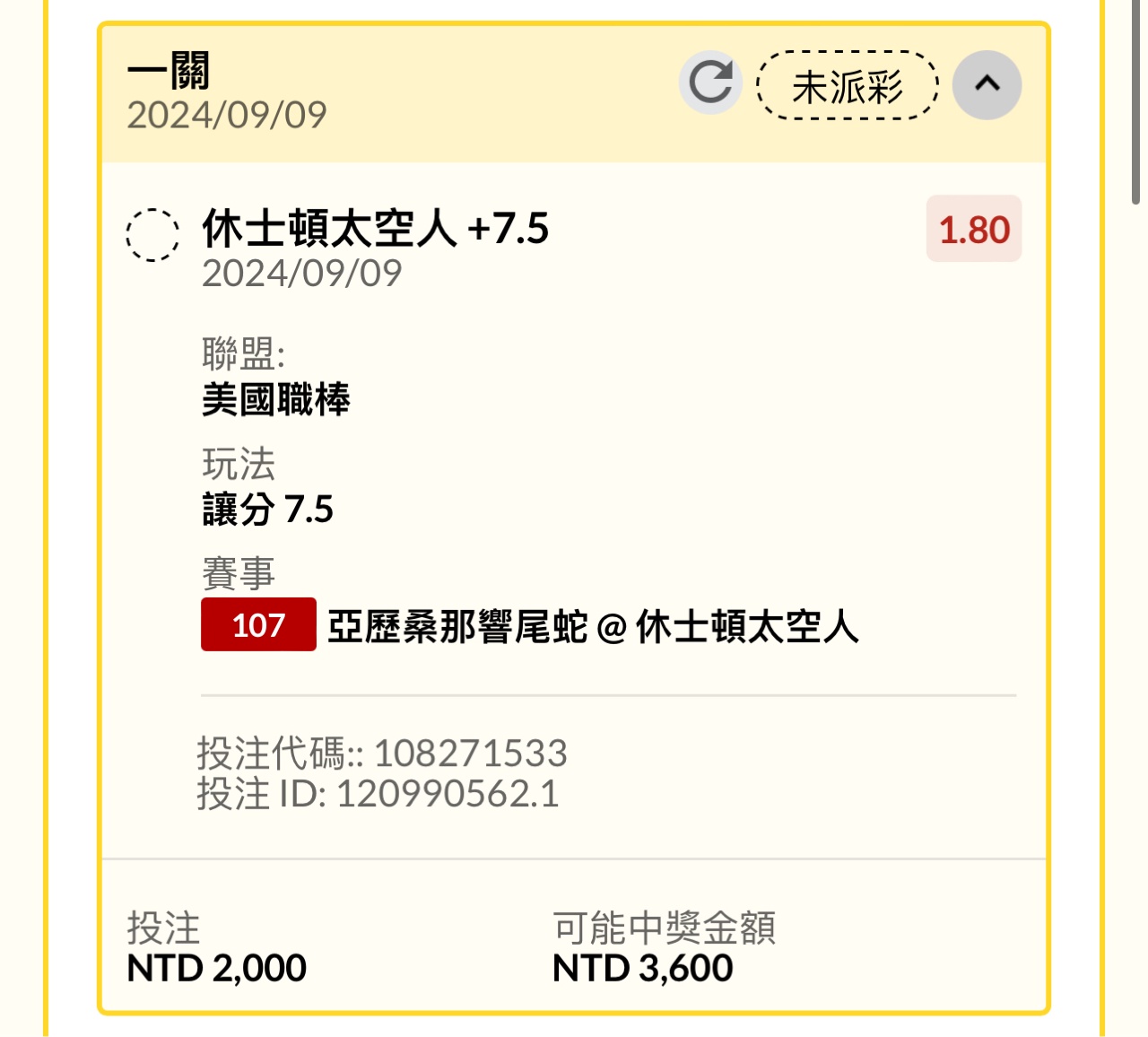Refresh the bet slip status

[x=710, y=83]
